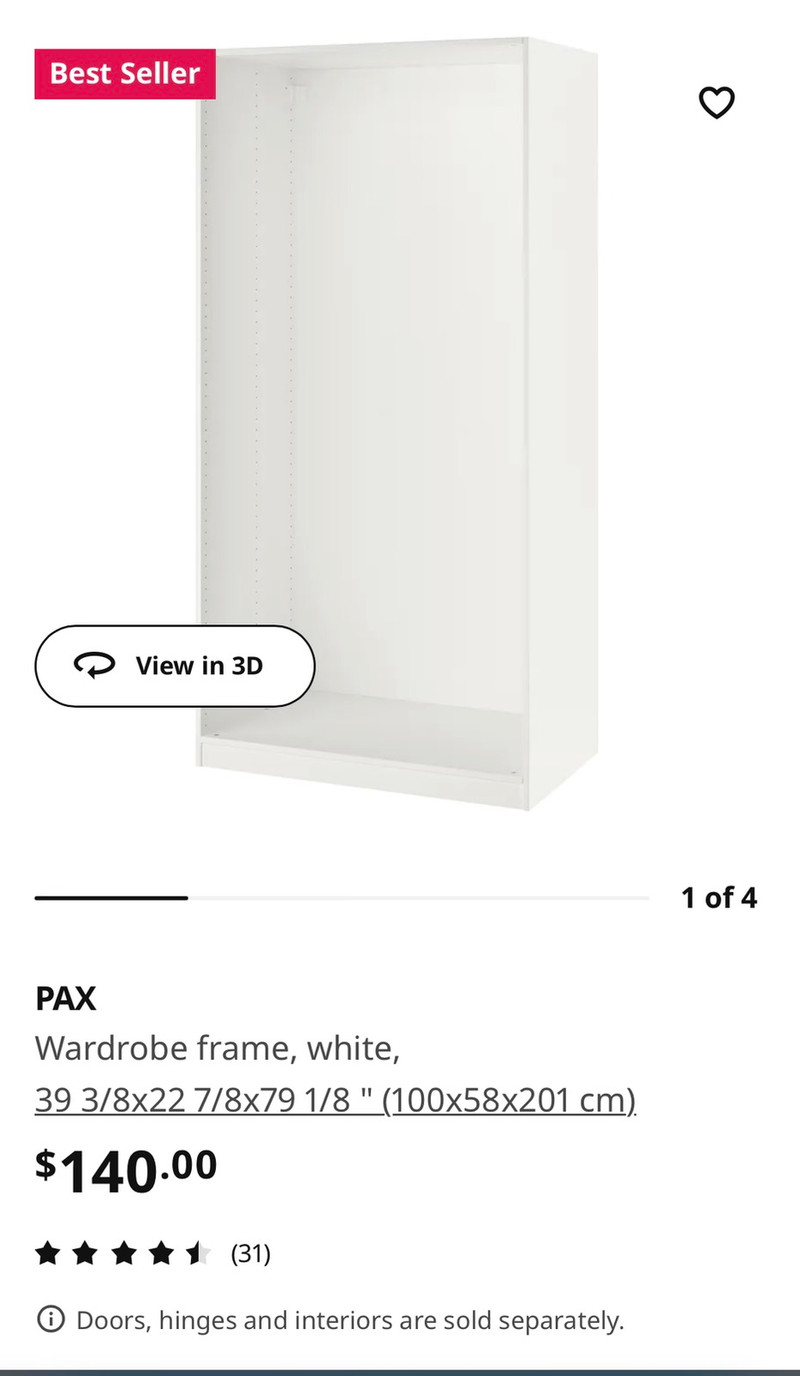Screen dimensions: 800x1376
Task: Click the filled portion of the carousel indicator
Action: click(112, 897)
